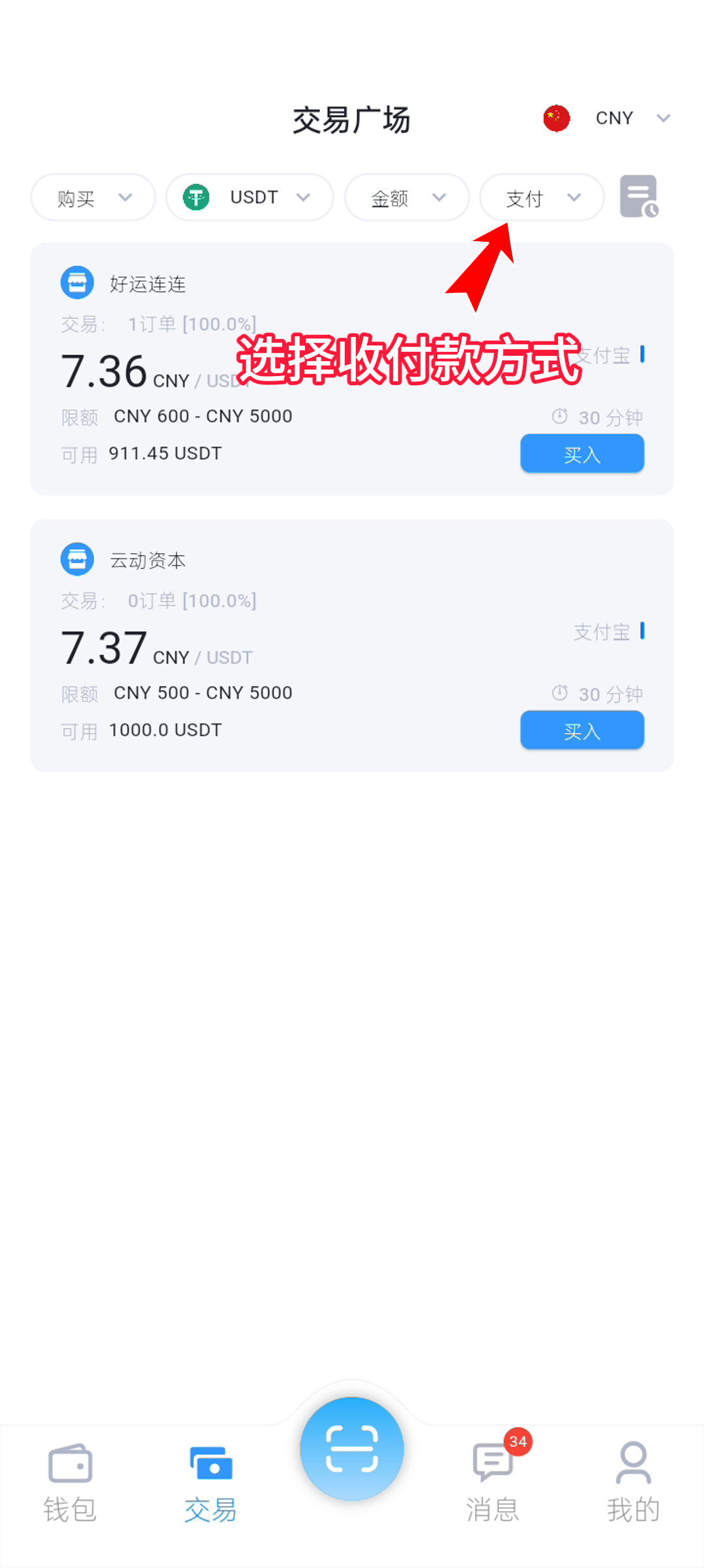Image resolution: width=704 pixels, height=1568 pixels.
Task: Launch the scan QR code button
Action: tap(352, 1448)
